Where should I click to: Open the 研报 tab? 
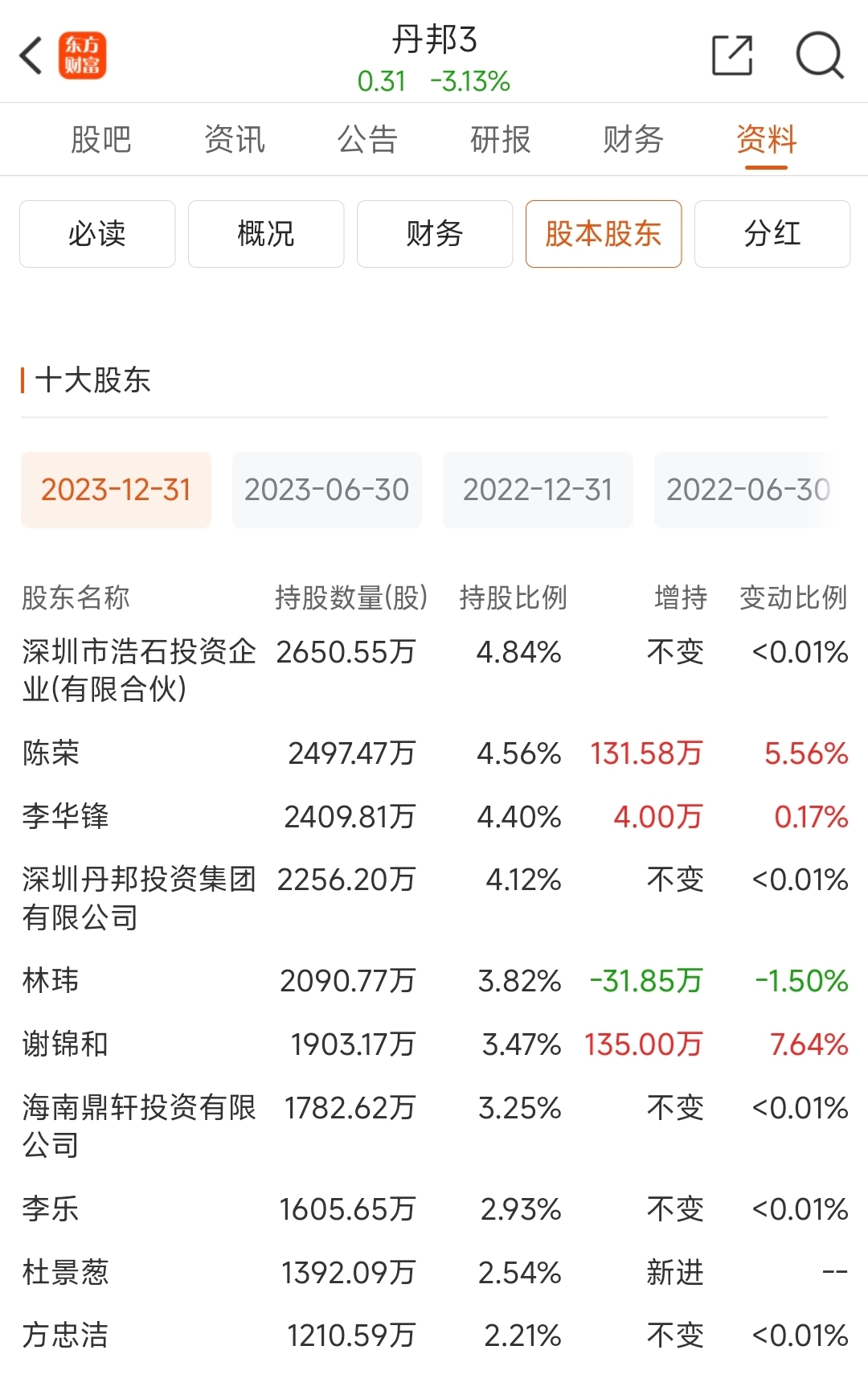501,140
